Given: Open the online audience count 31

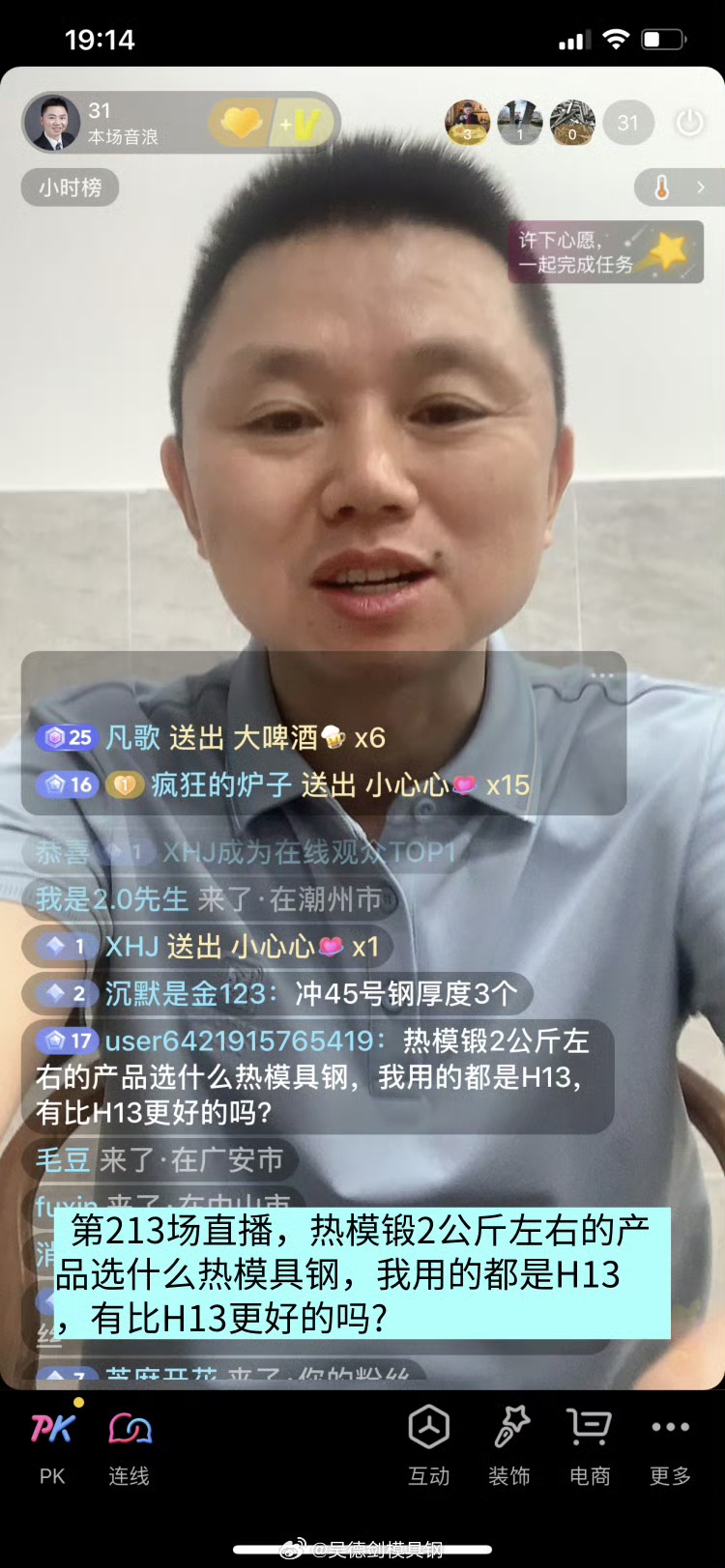Looking at the screenshot, I should pos(628,123).
